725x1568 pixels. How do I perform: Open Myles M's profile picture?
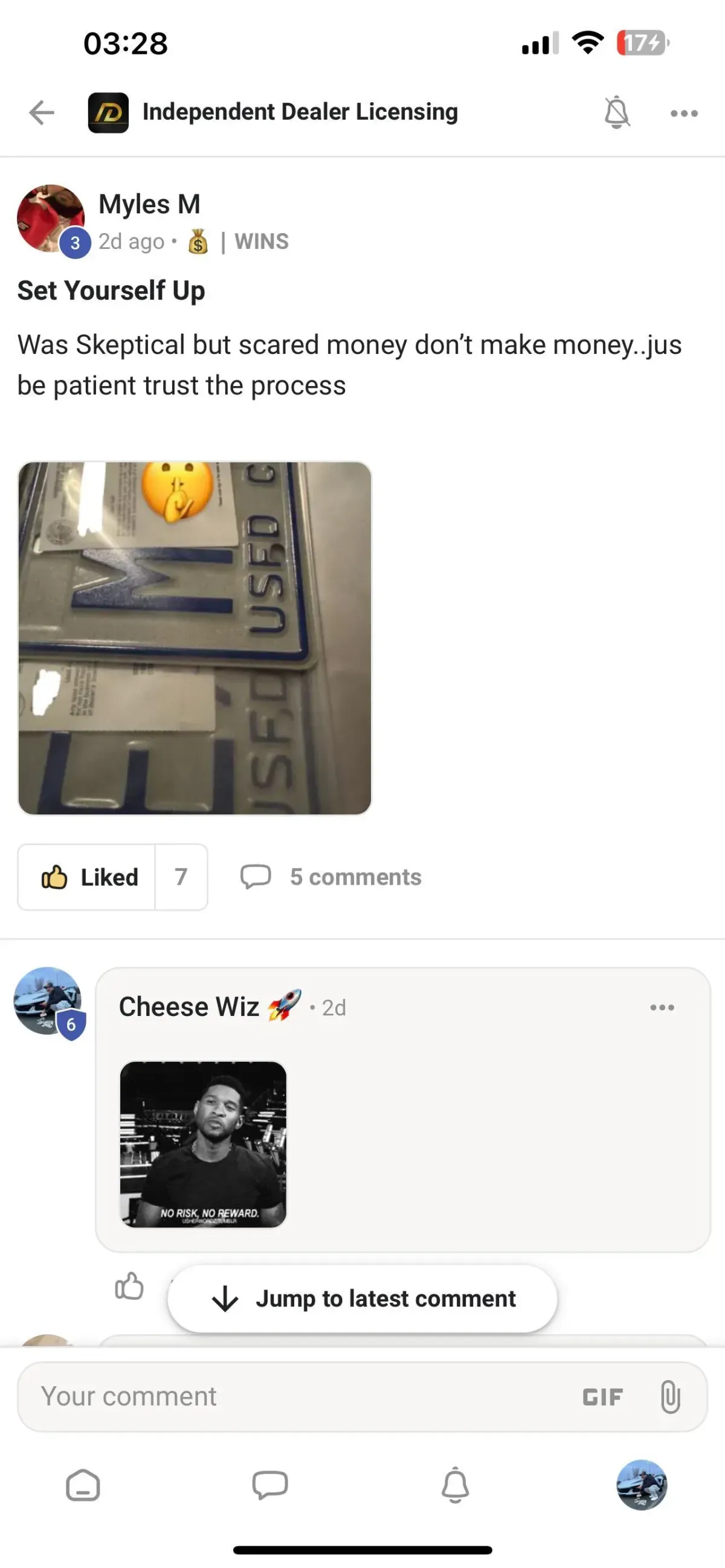click(51, 218)
